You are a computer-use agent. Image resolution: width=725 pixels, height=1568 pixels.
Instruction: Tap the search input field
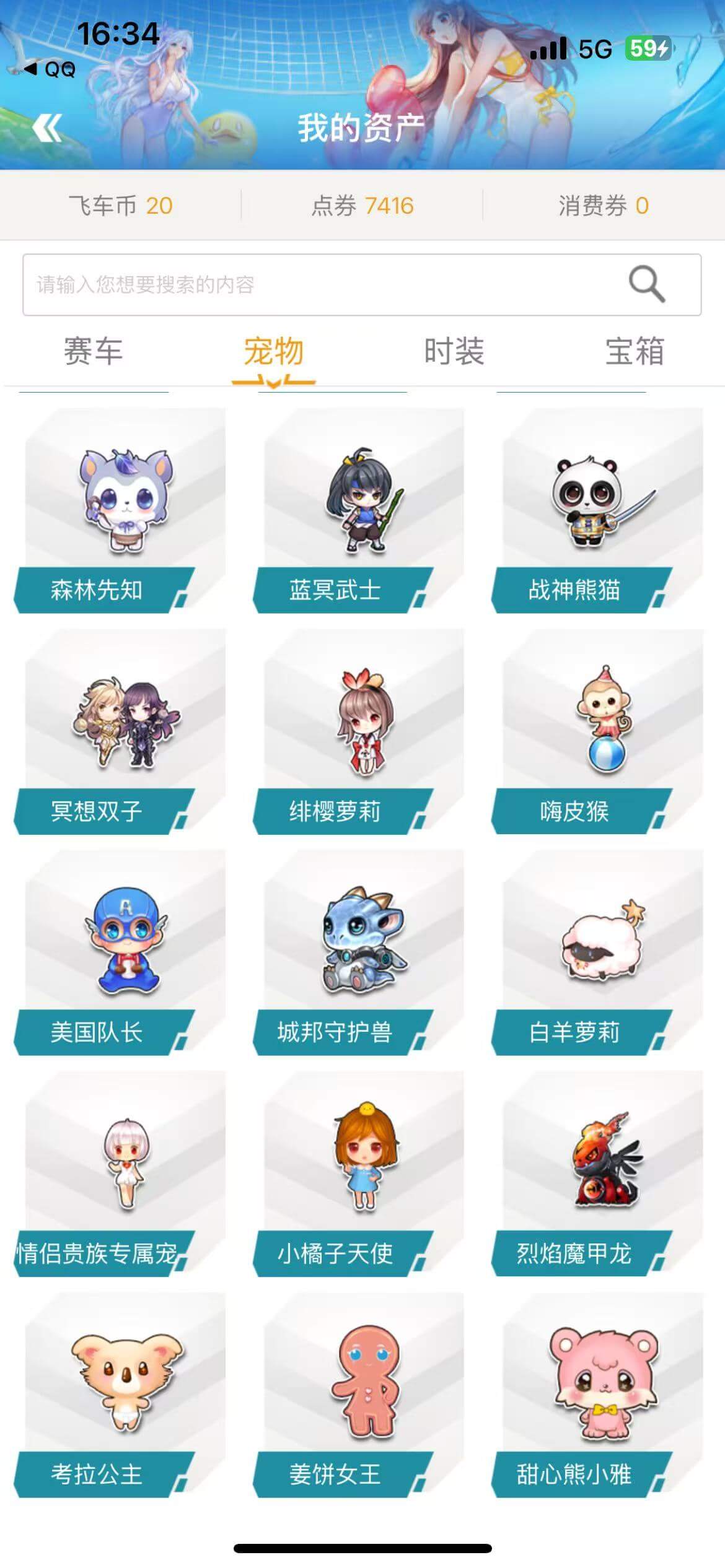coord(279,284)
